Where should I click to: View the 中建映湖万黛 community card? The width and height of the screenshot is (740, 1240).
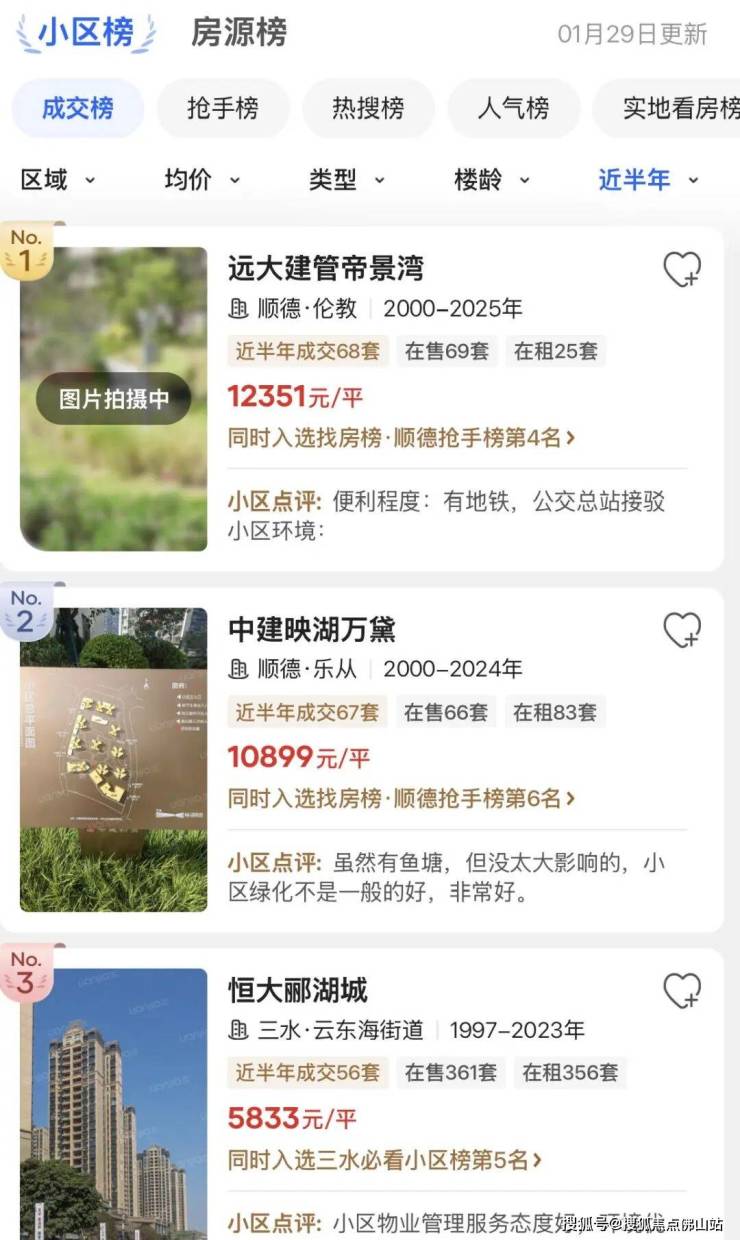(x=312, y=629)
